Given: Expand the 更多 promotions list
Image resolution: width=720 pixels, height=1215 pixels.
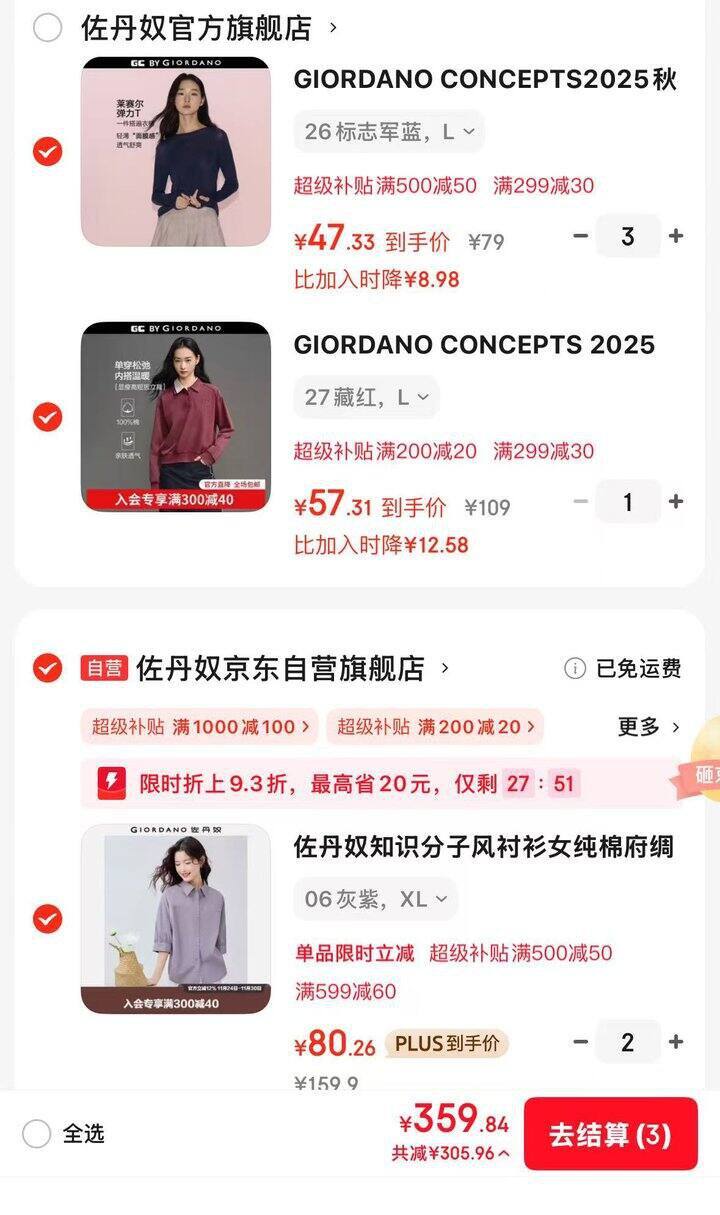Looking at the screenshot, I should [646, 729].
